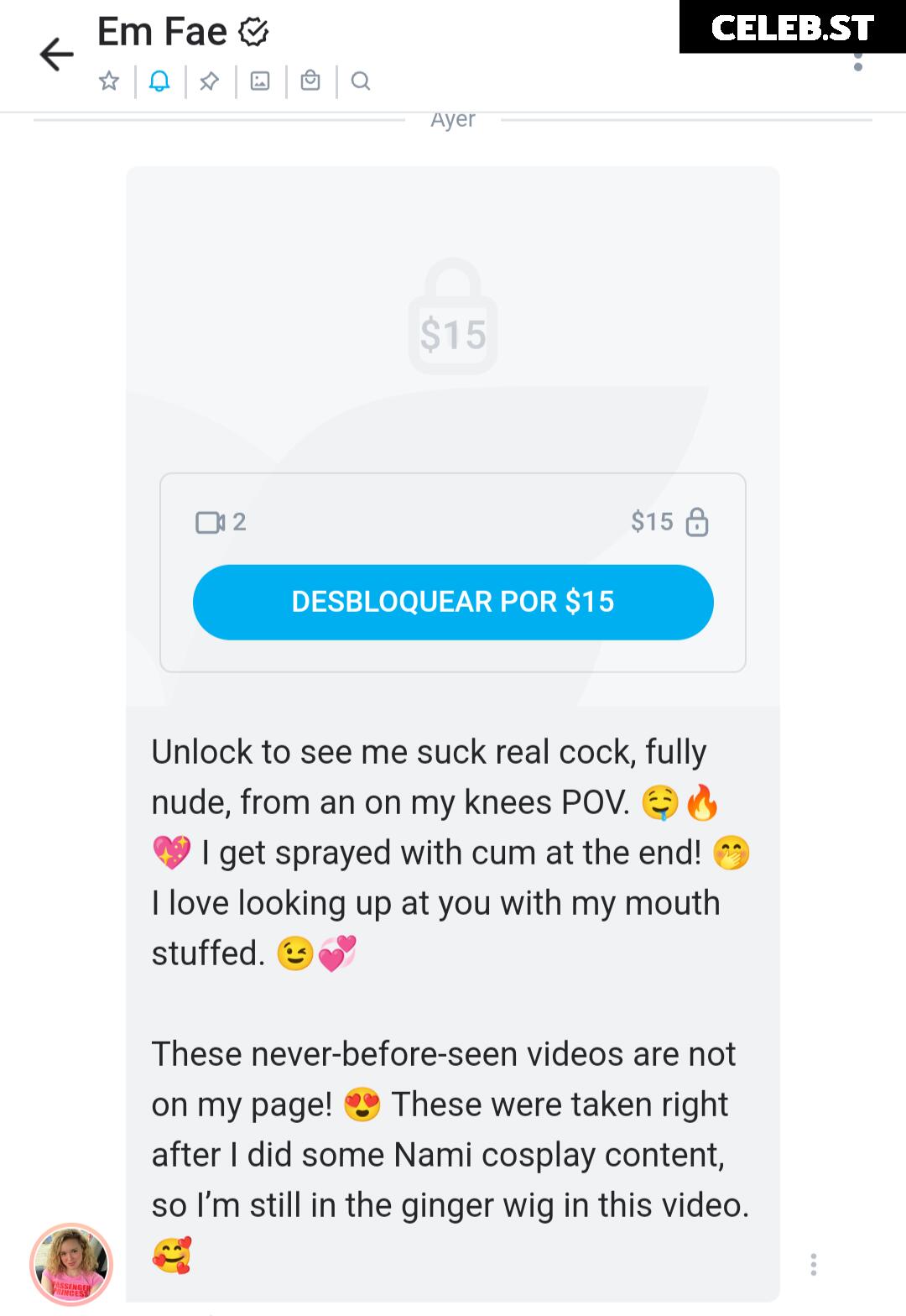
Task: Open Em Fae's profile avatar
Action: tap(71, 1264)
